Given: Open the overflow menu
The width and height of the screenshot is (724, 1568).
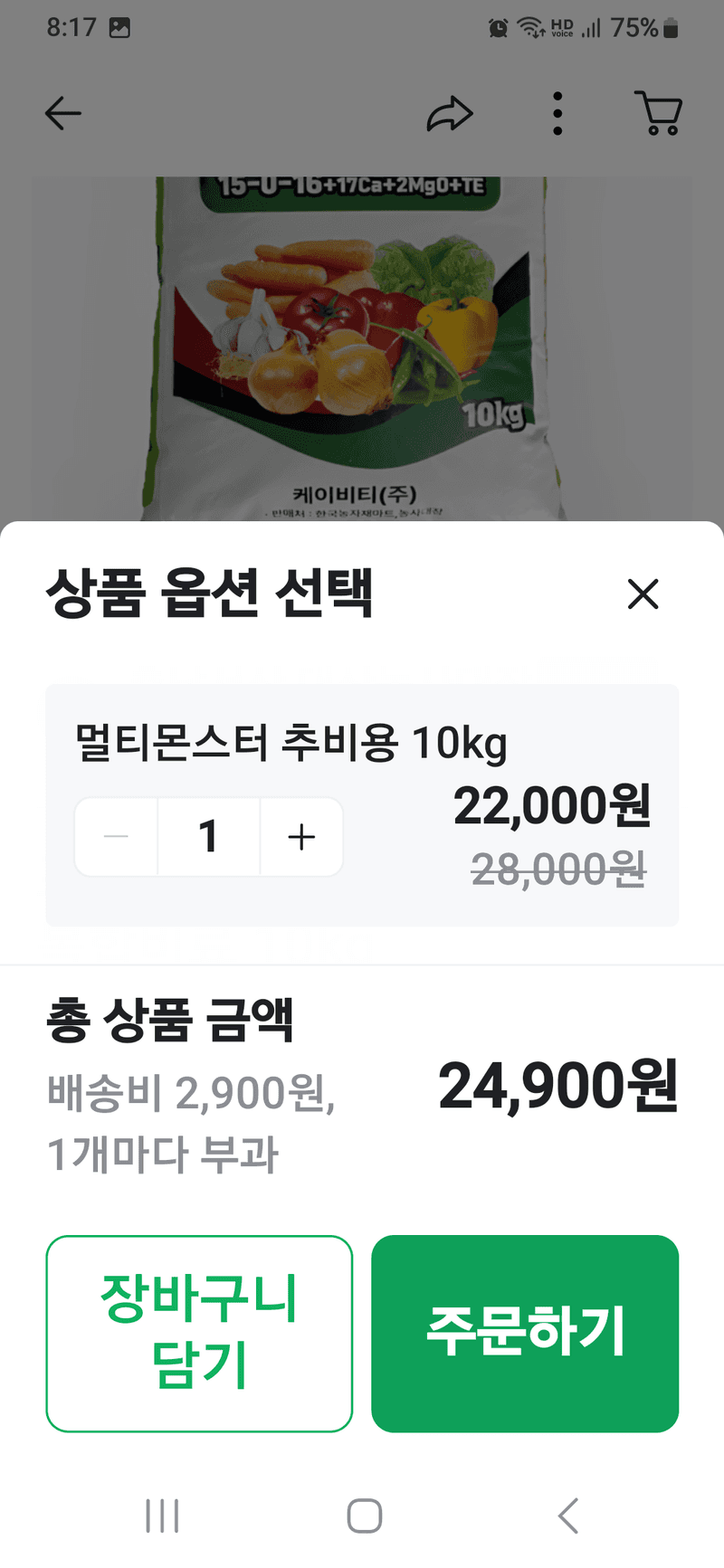Looking at the screenshot, I should tap(557, 114).
